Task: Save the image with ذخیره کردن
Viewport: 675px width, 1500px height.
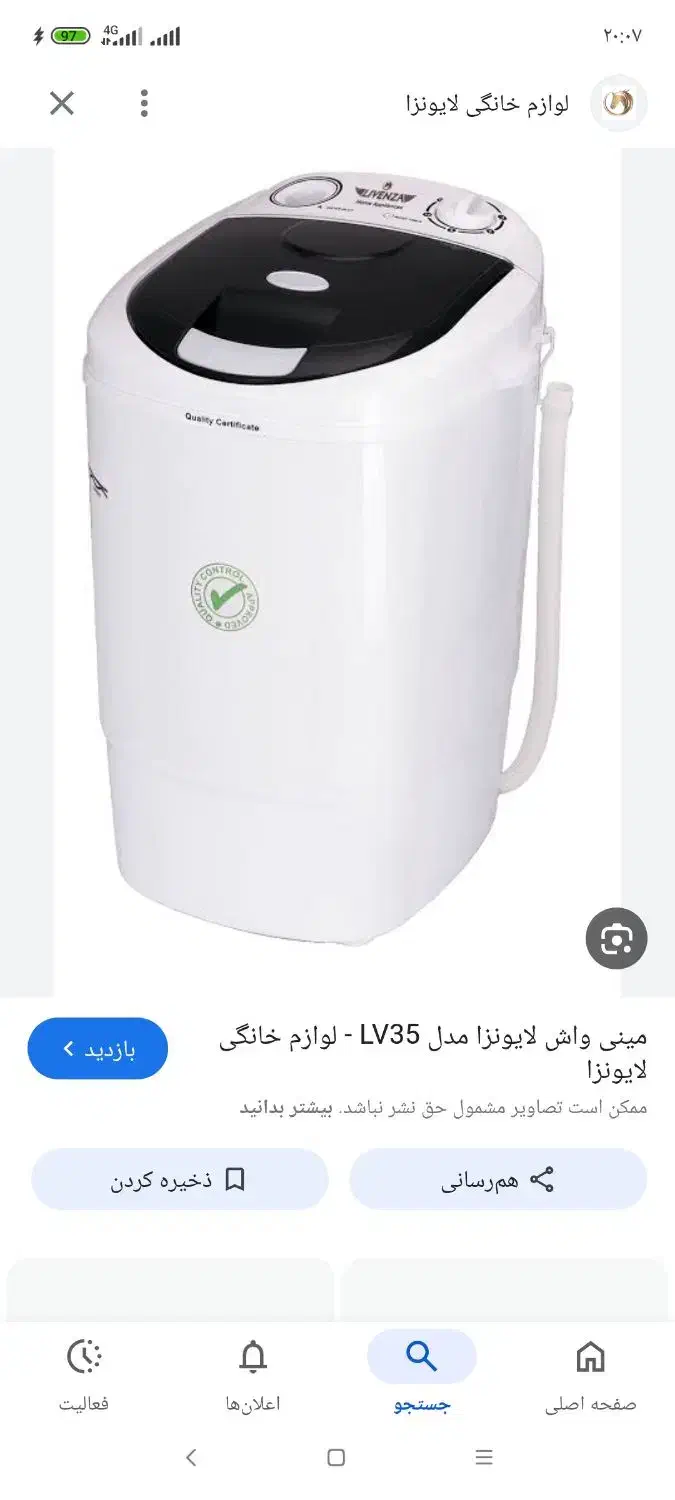Action: tap(180, 1180)
